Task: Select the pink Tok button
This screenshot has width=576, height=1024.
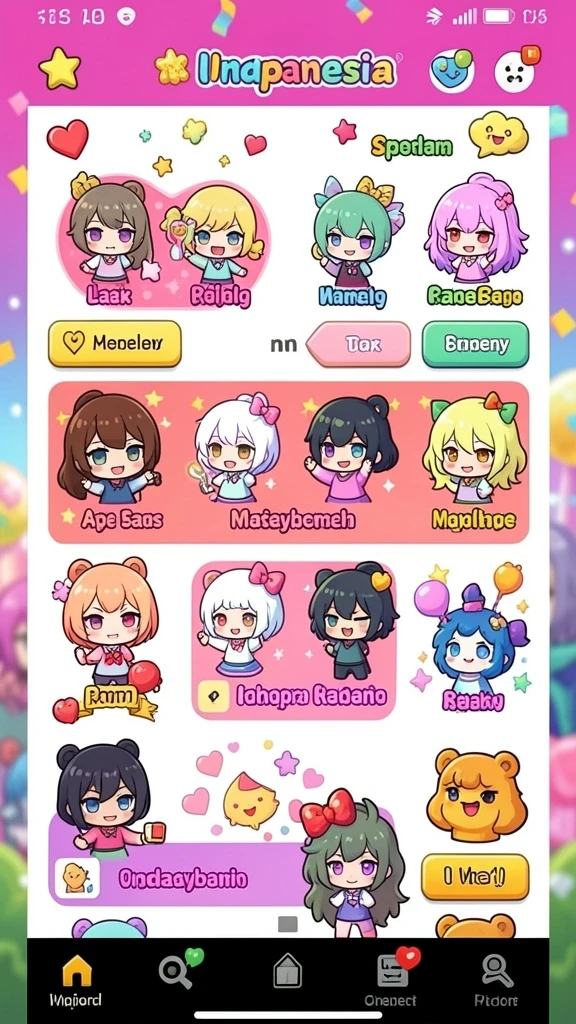Action: tap(359, 344)
